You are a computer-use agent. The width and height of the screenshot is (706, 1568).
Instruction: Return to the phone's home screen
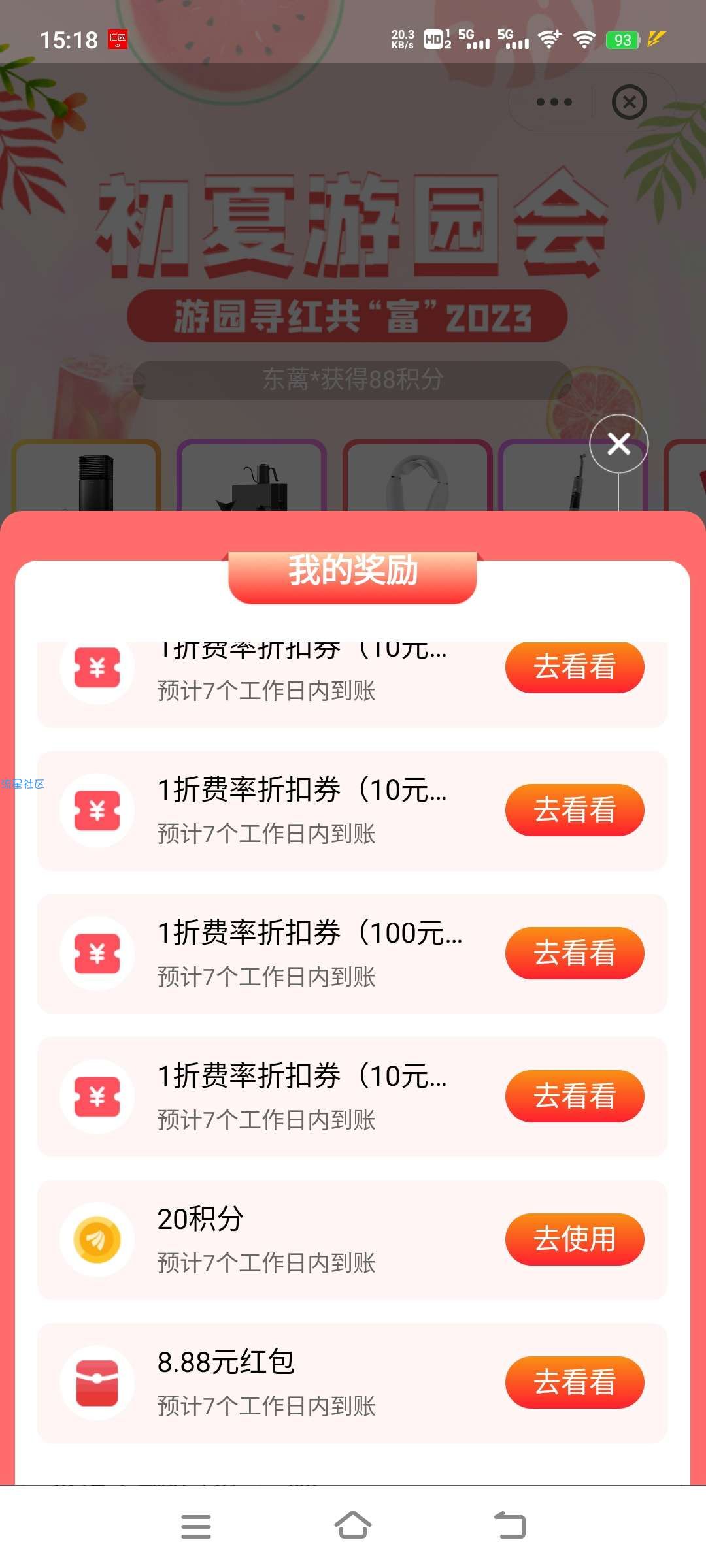(353, 1526)
